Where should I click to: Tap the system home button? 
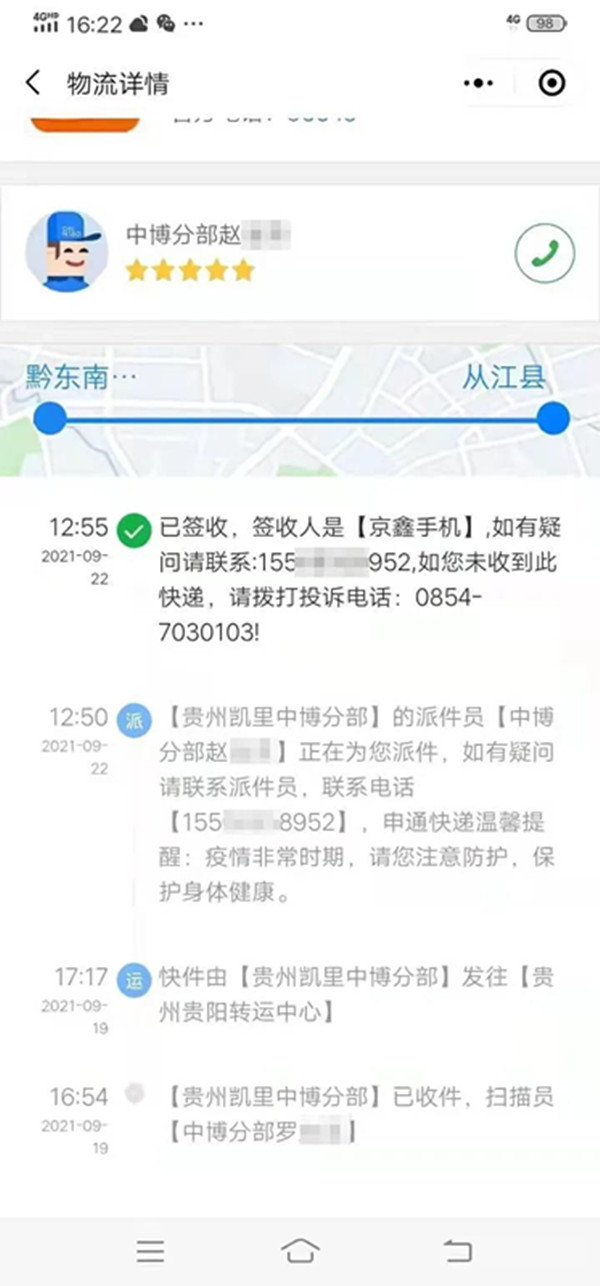coord(300,1250)
